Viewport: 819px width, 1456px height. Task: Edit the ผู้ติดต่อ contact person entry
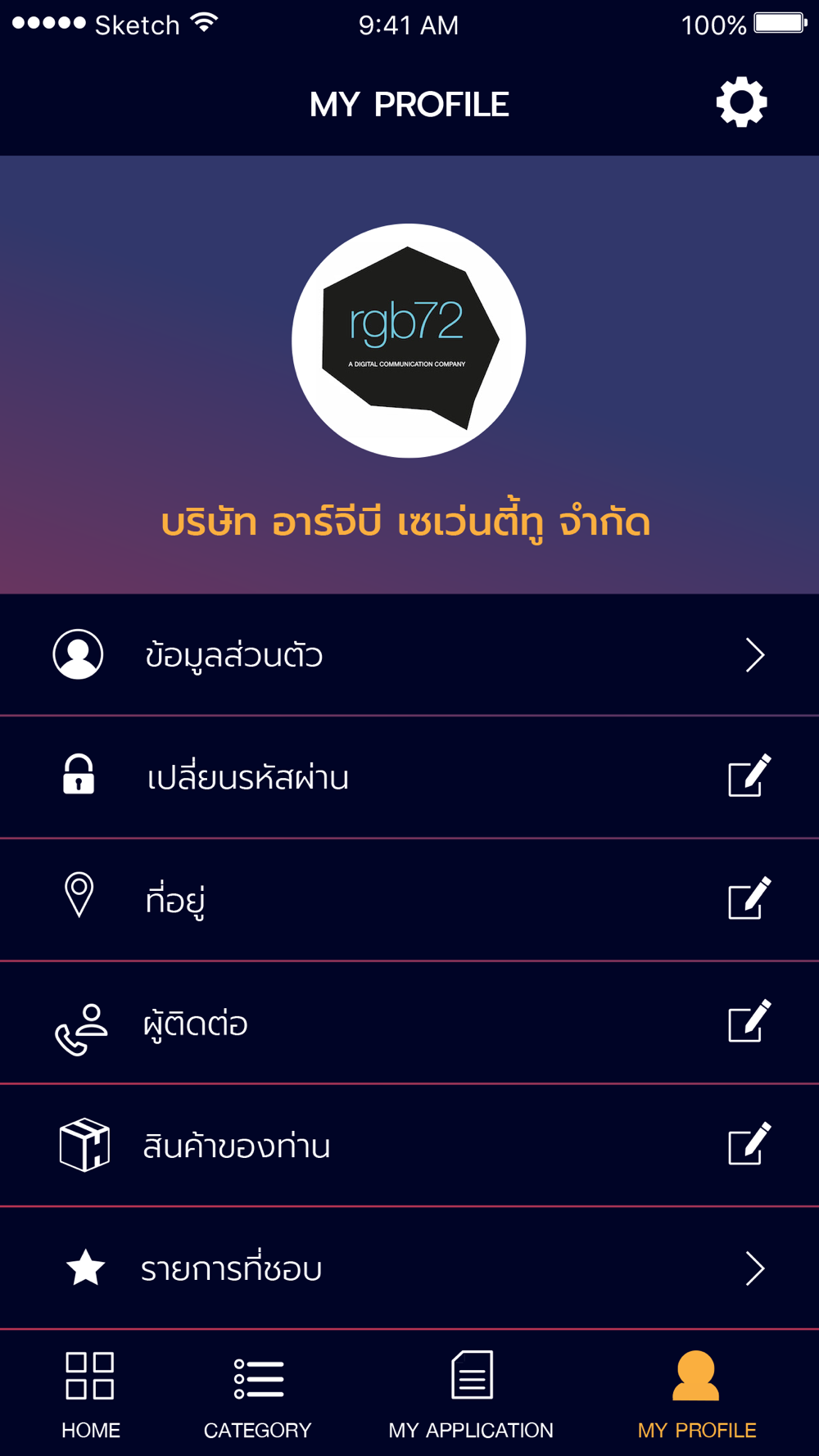tap(749, 1022)
